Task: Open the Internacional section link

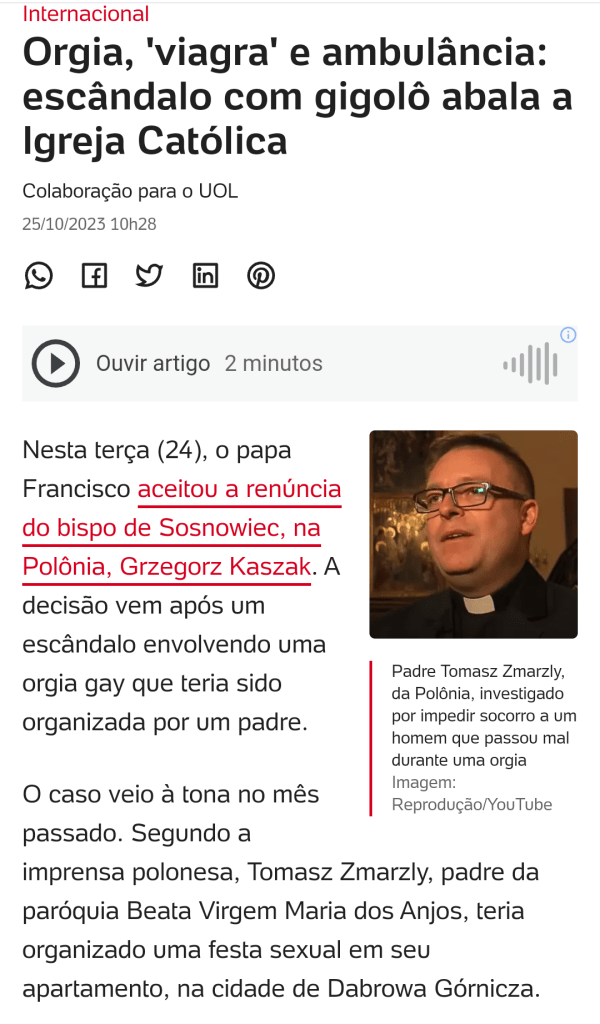Action: [x=85, y=14]
